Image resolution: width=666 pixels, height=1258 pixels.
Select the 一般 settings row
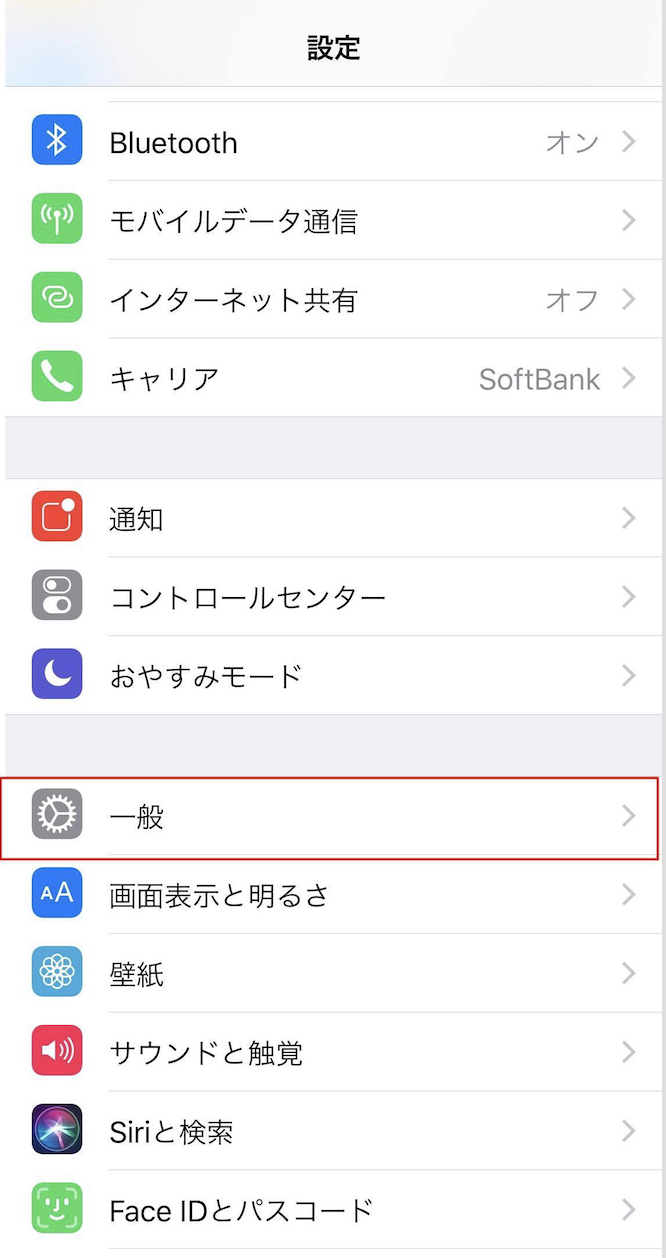[x=333, y=816]
